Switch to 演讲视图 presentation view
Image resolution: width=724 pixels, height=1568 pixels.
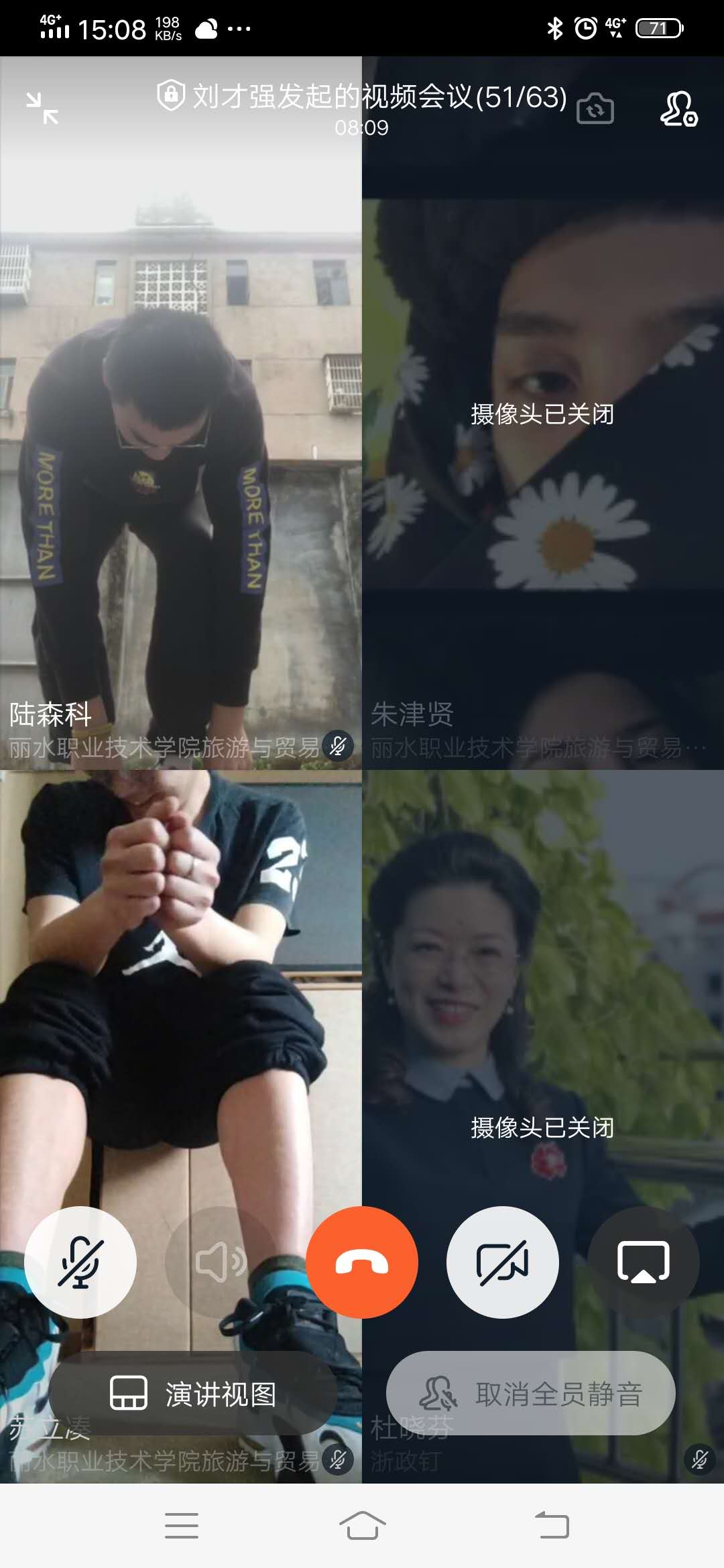193,1393
